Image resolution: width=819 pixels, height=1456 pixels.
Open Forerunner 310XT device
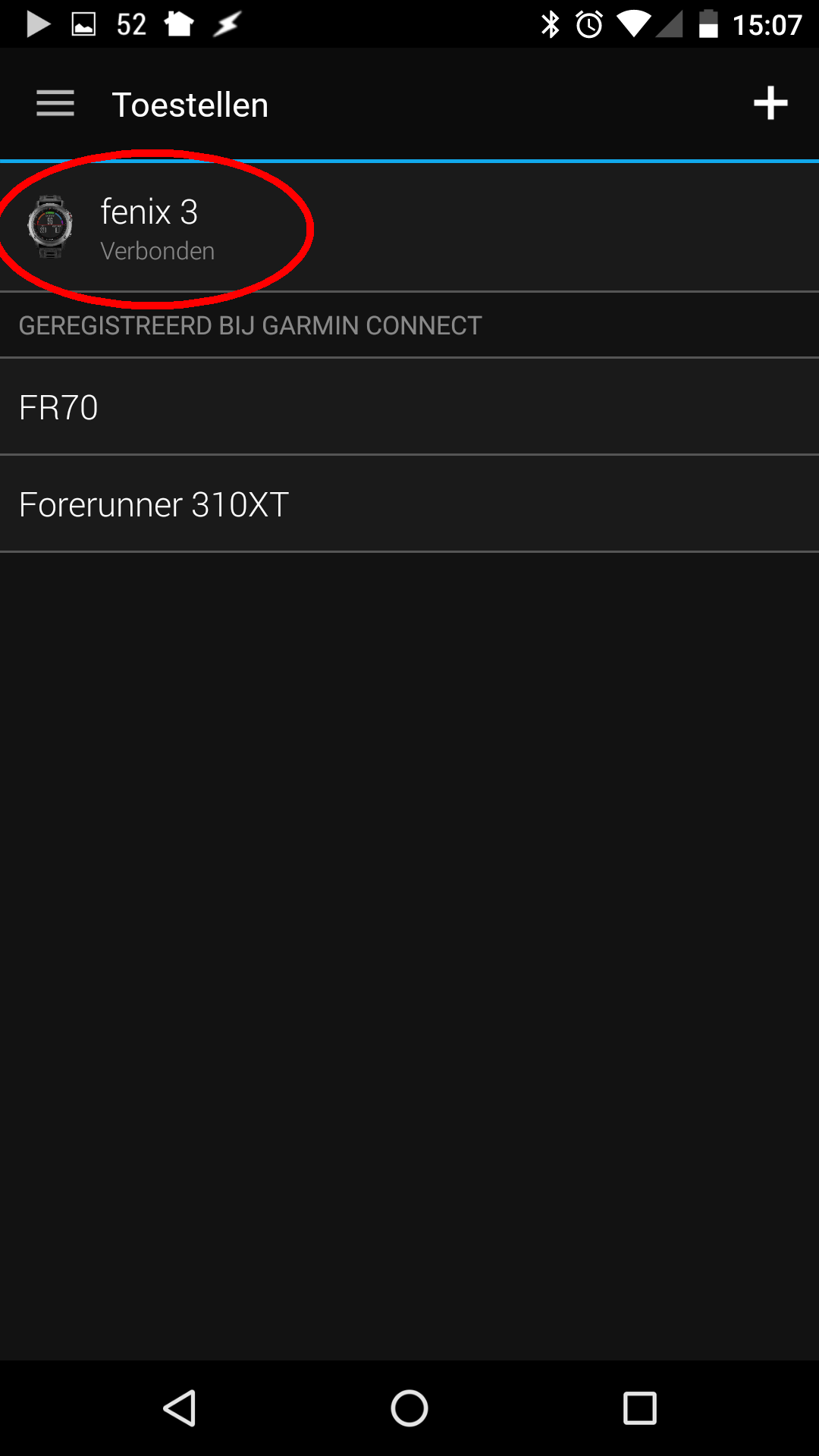coord(409,504)
